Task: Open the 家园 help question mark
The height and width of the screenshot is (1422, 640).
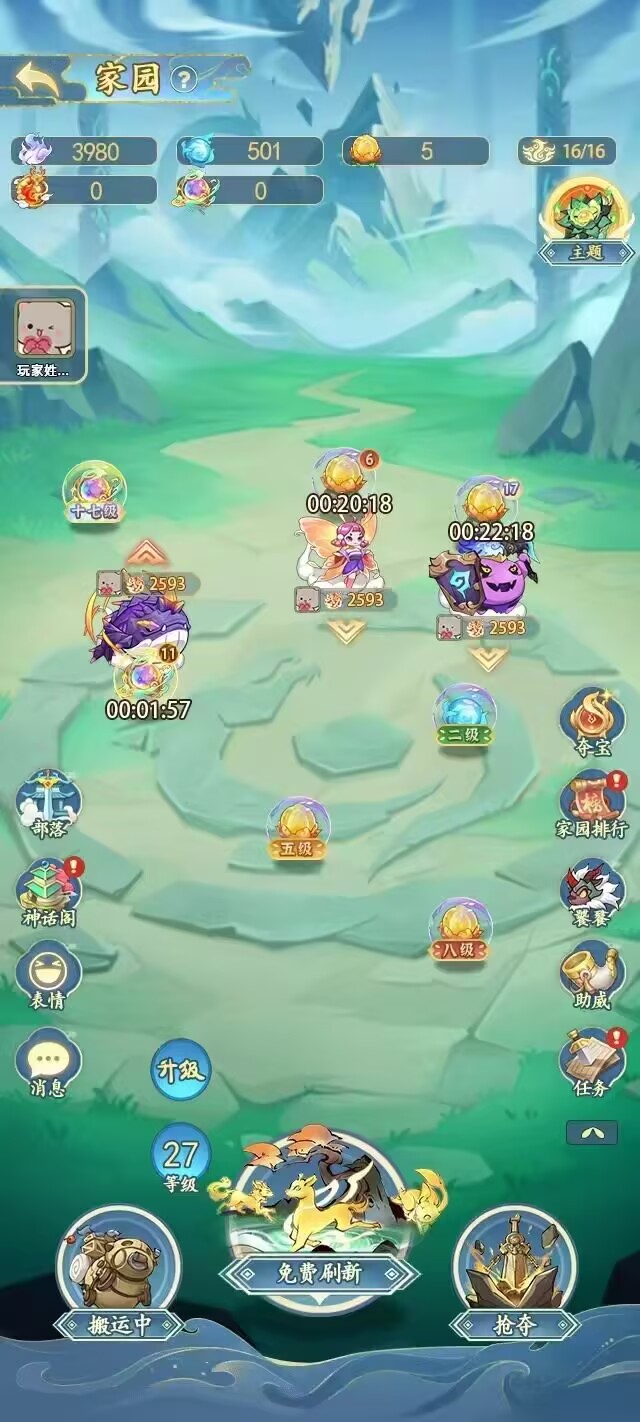Action: 183,79
